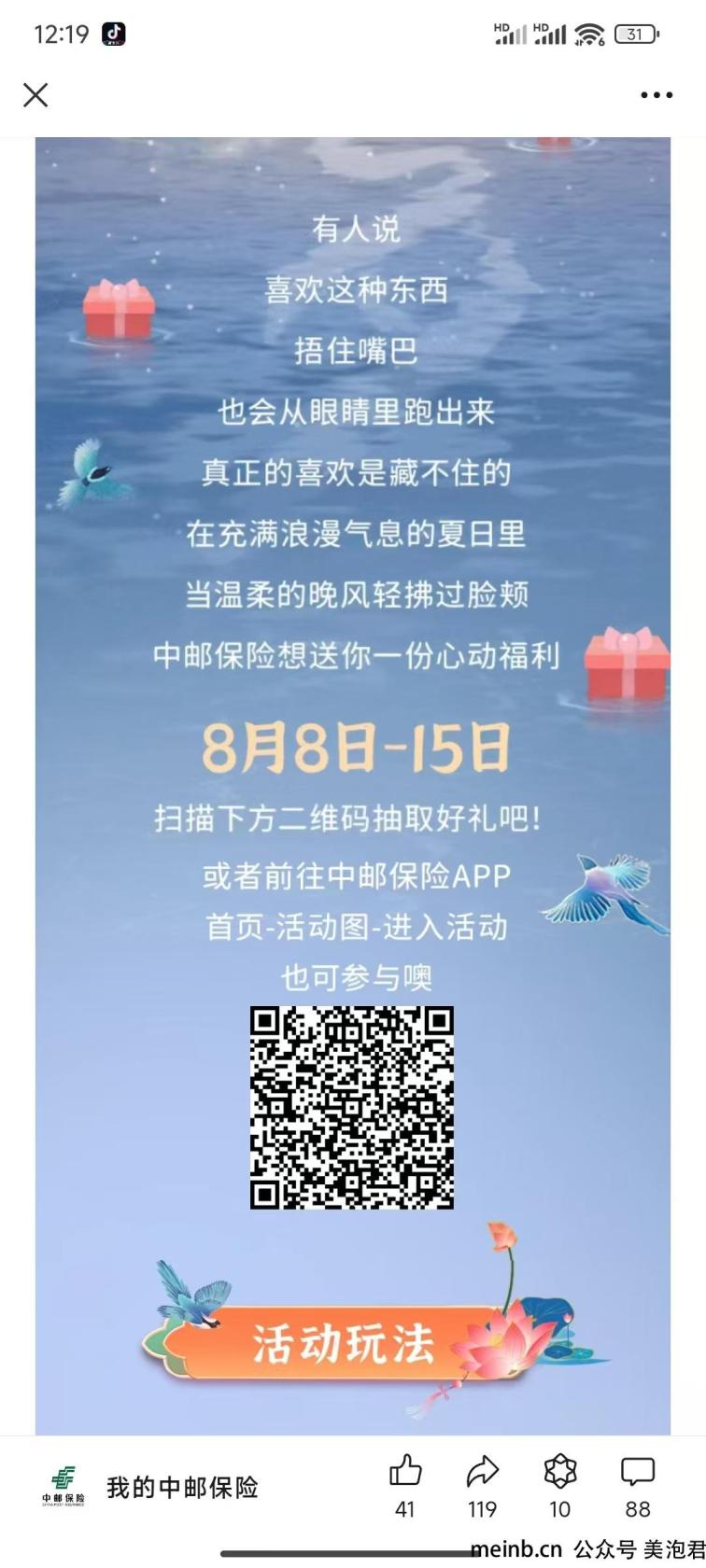This screenshot has height=1568, width=706.
Task: Open the three-dot overflow menu
Action: click(657, 95)
